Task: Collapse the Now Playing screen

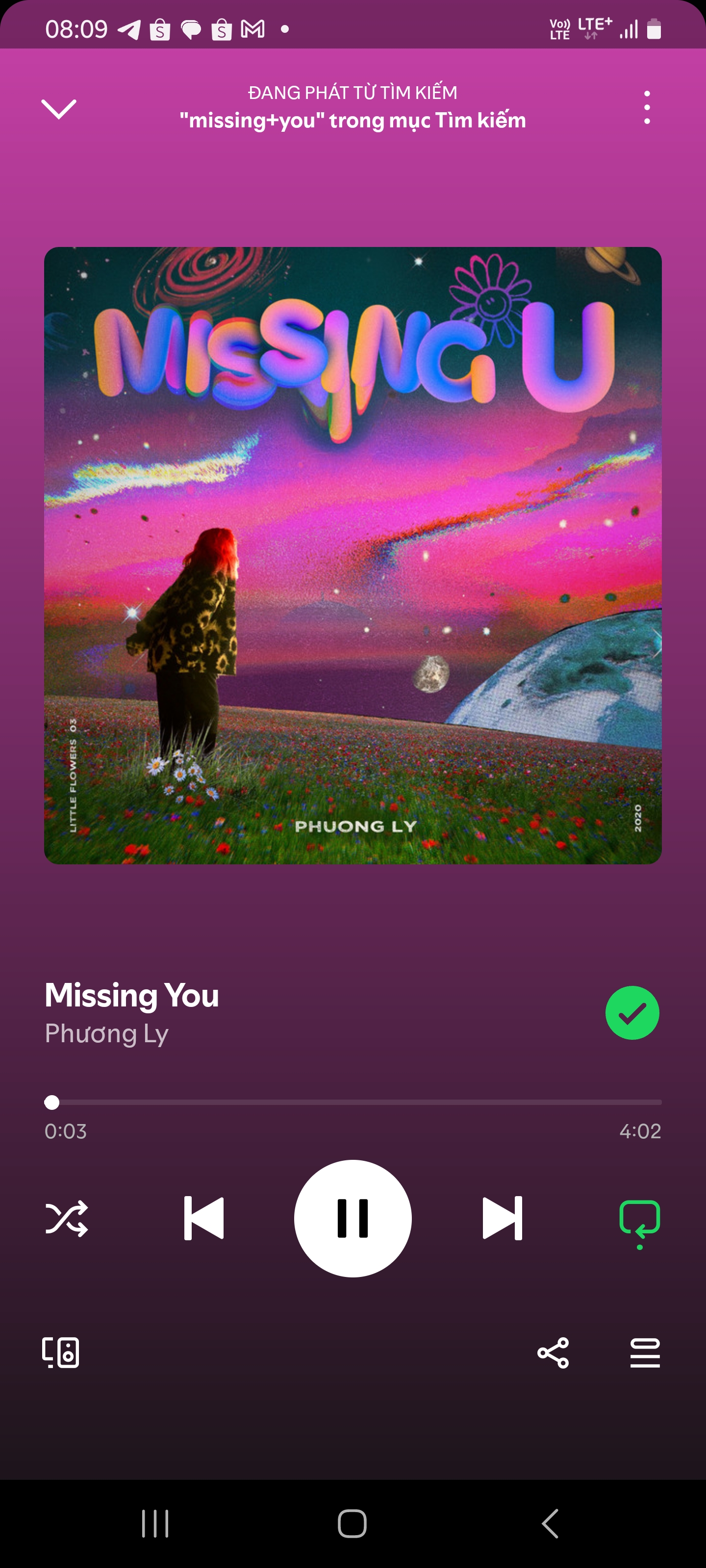Action: (x=58, y=106)
